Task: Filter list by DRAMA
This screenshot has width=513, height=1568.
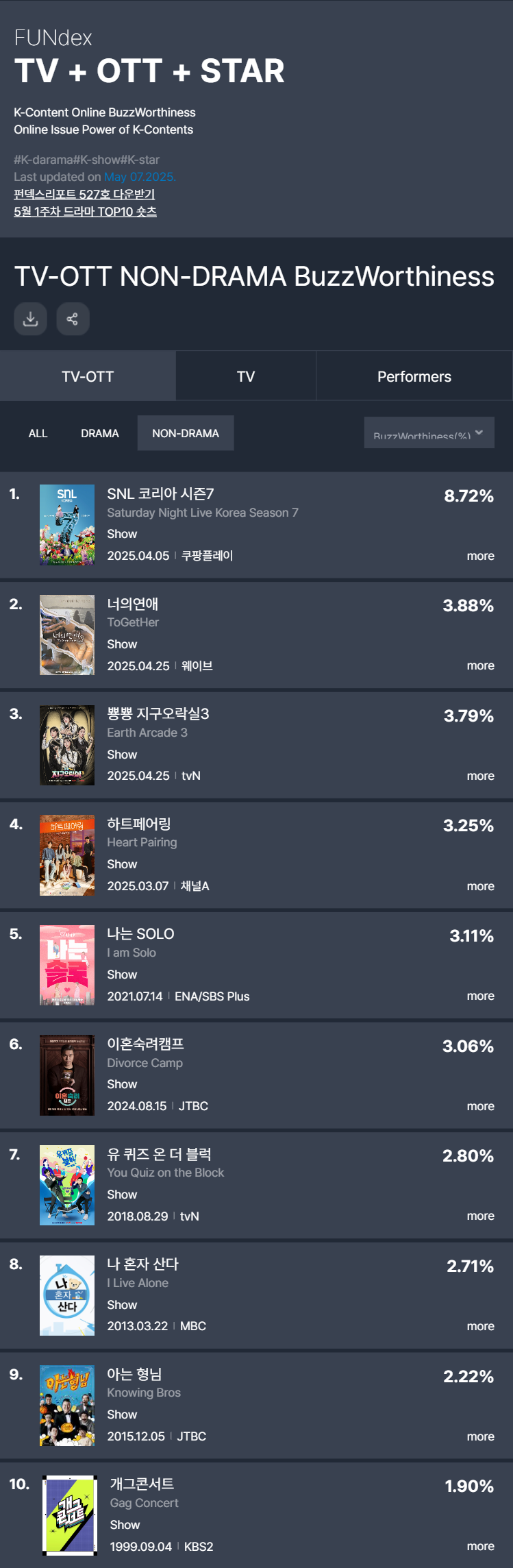Action: click(100, 433)
